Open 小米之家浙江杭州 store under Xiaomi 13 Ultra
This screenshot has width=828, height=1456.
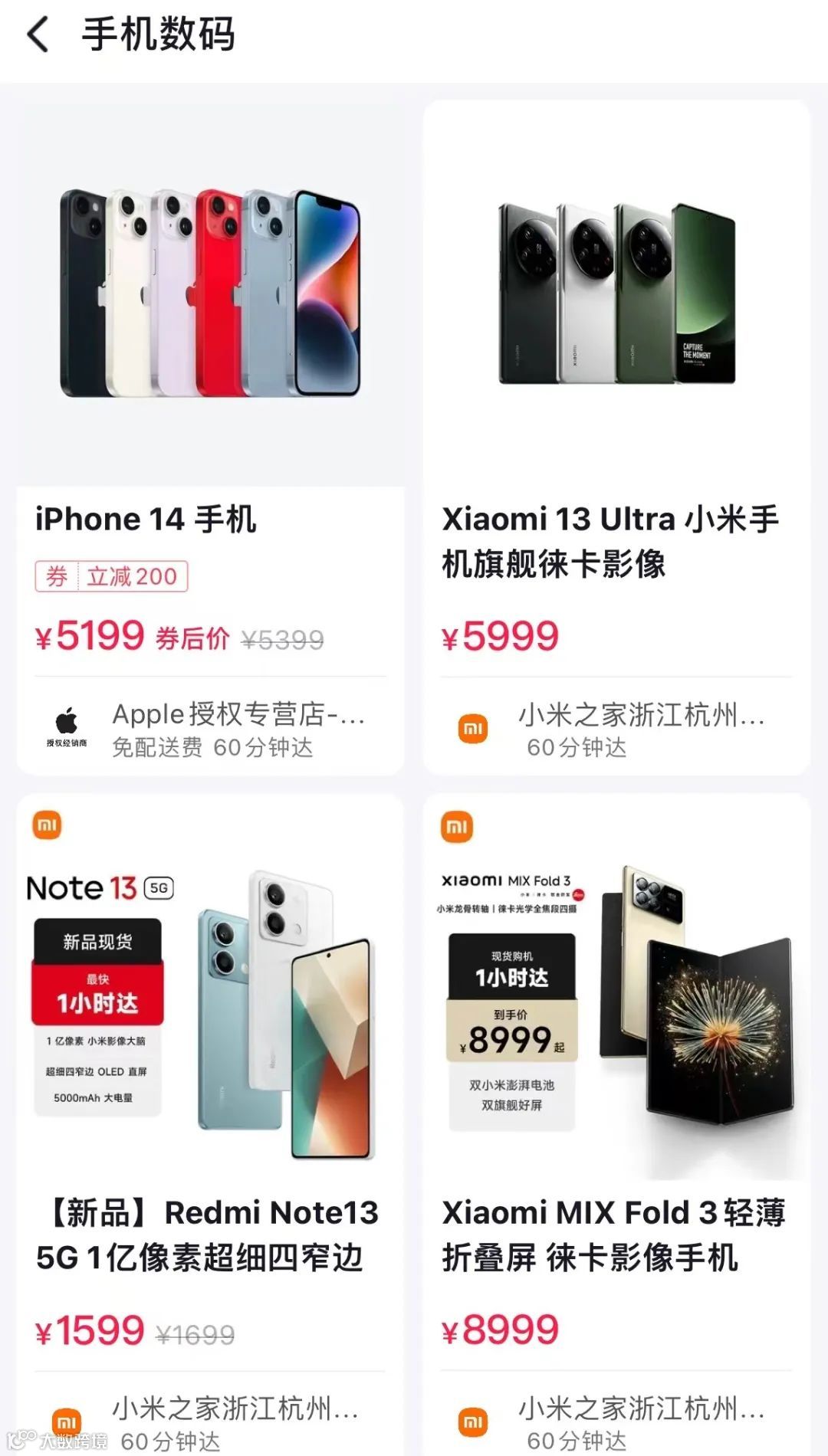636,719
